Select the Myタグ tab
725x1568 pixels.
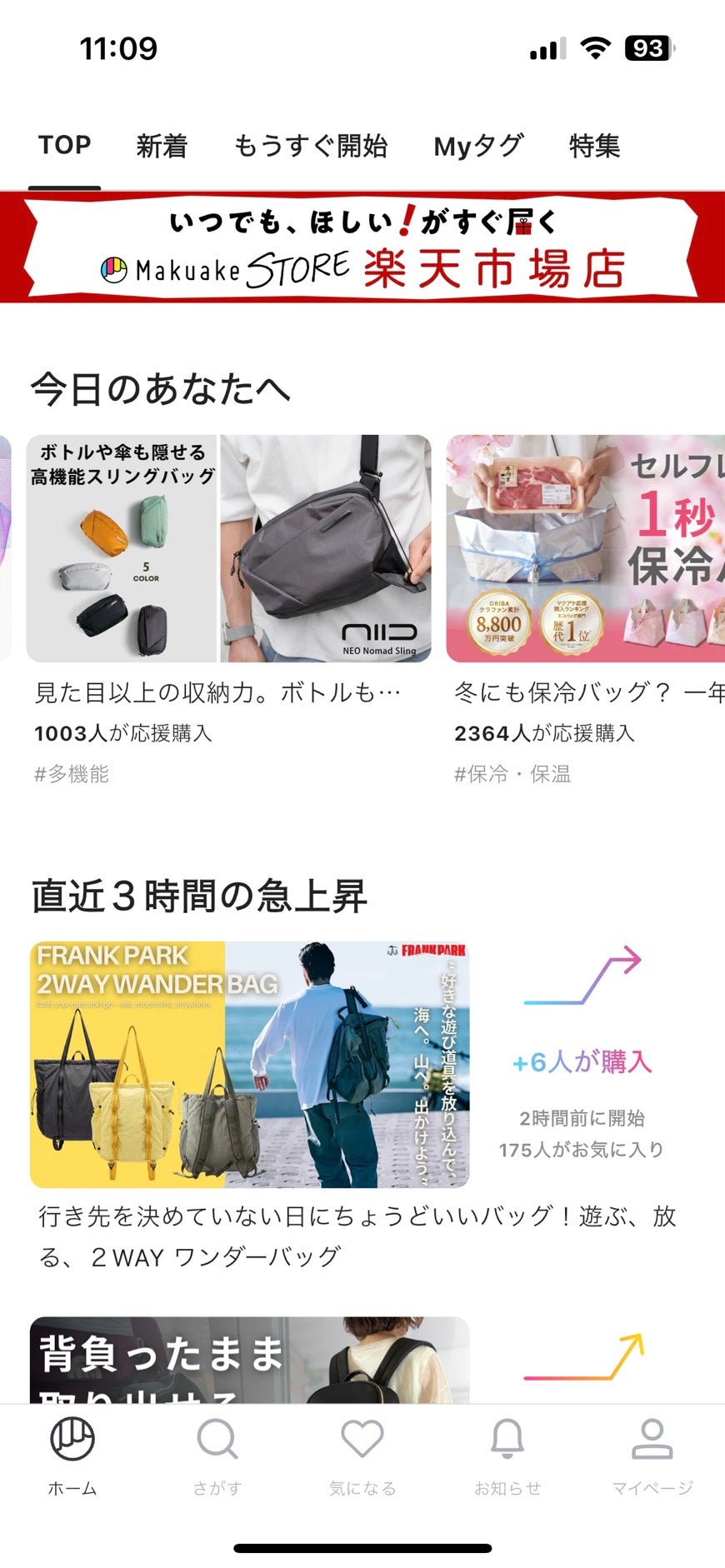[477, 146]
